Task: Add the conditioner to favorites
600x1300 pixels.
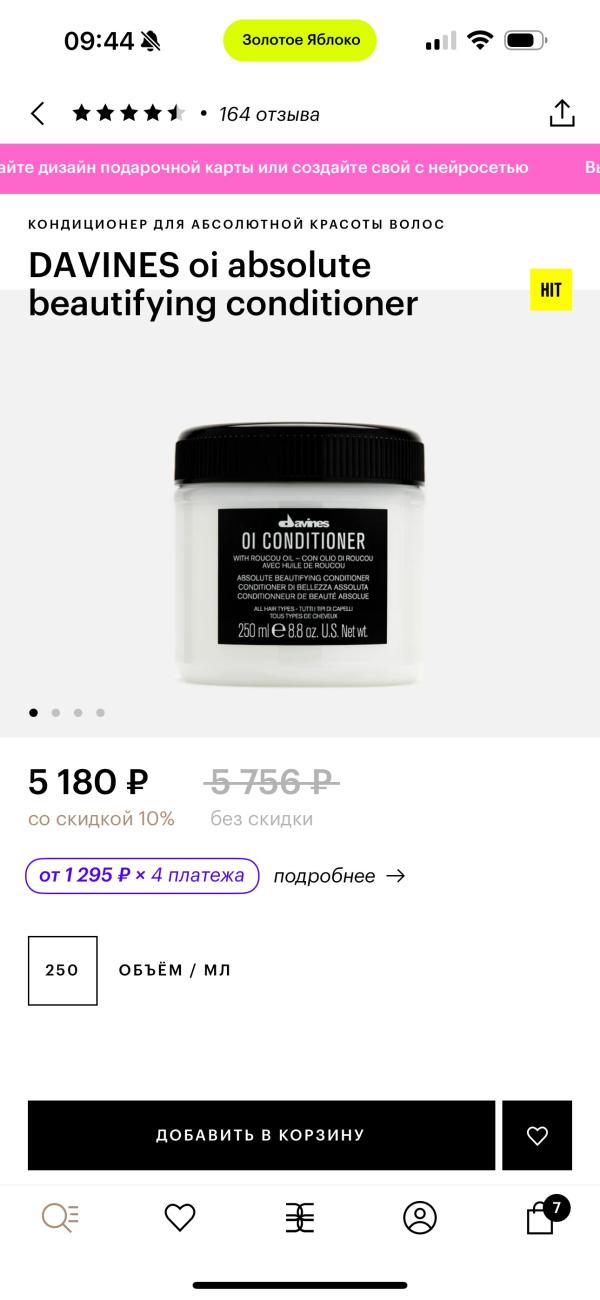Action: coord(537,1135)
